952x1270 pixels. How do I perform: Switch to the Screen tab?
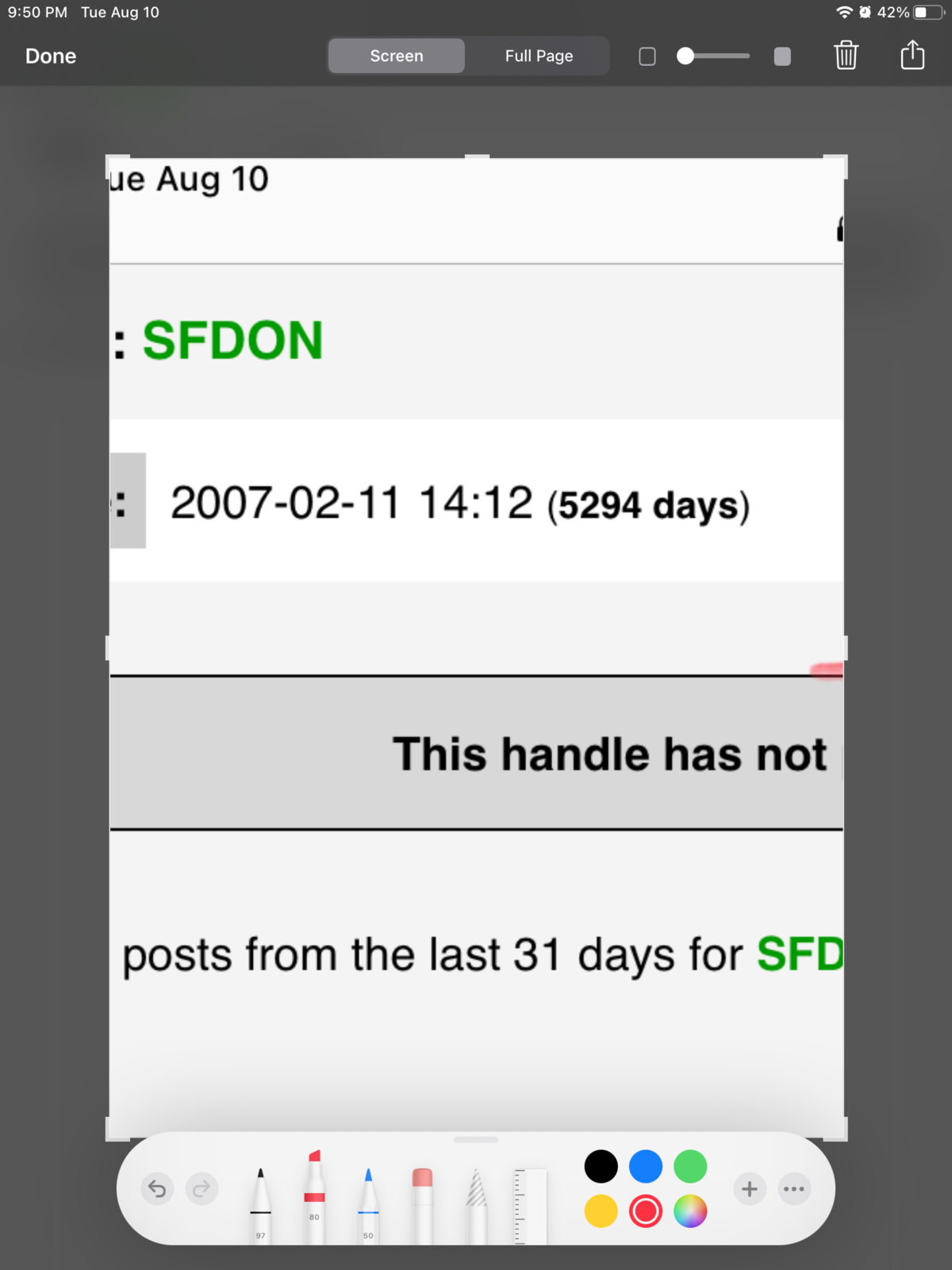tap(397, 56)
